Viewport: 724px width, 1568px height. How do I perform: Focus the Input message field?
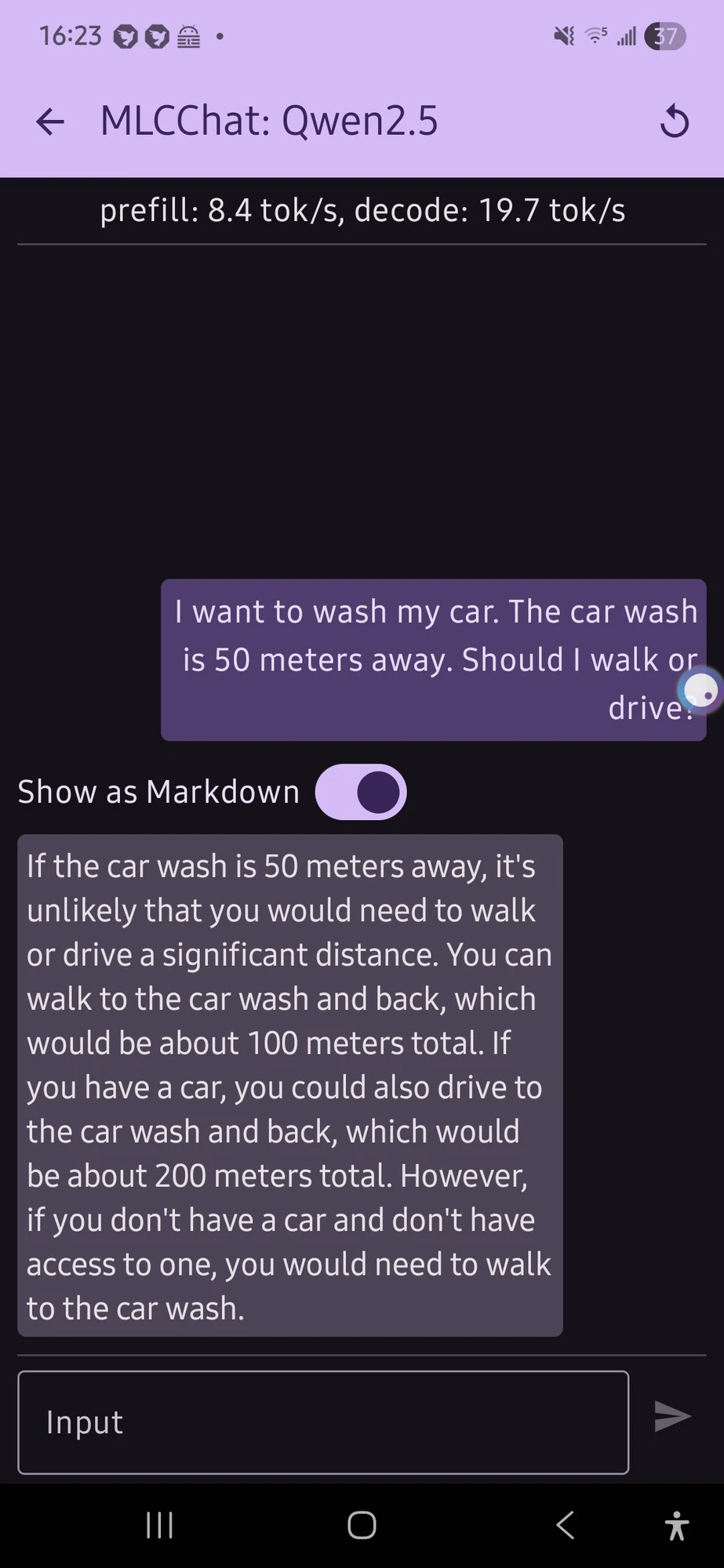pos(323,1422)
